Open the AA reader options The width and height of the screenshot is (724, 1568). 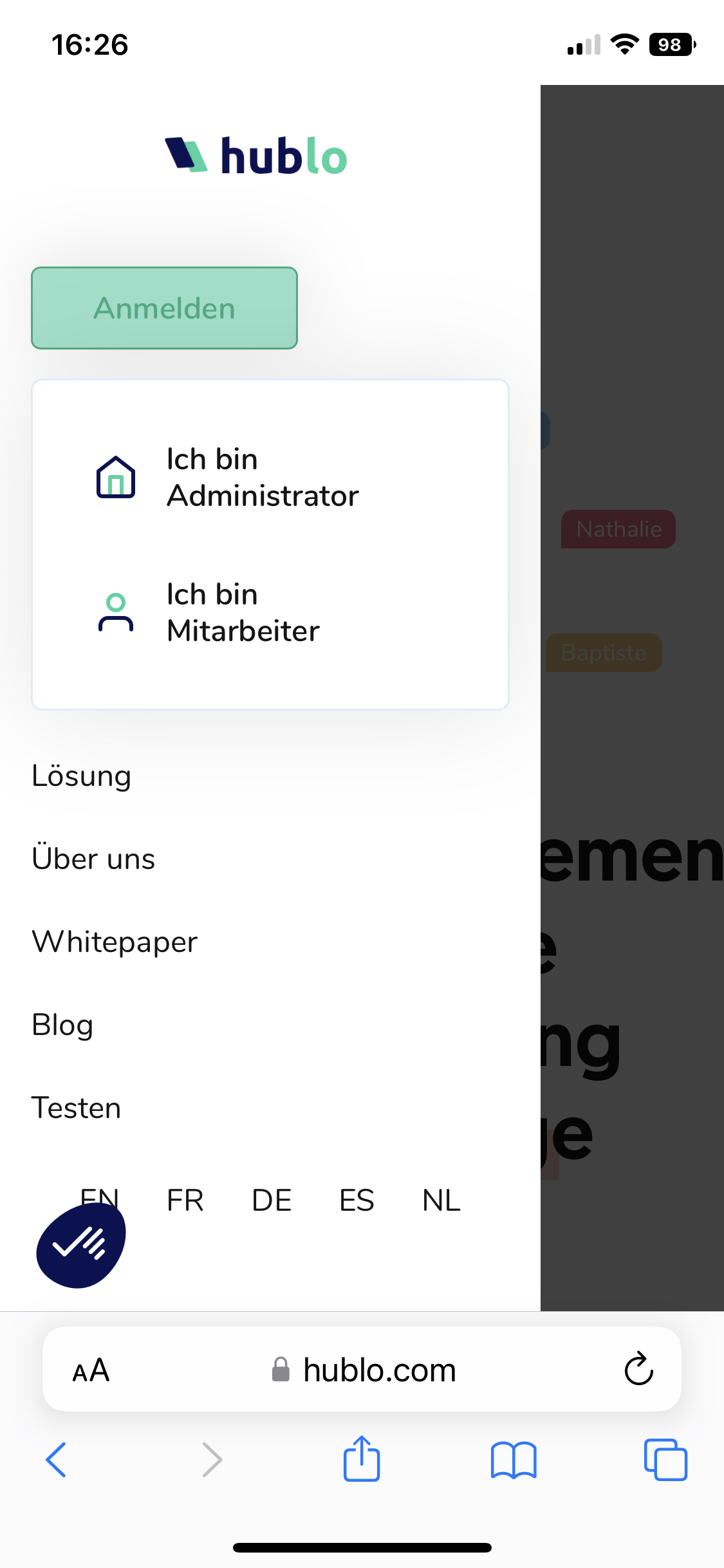click(x=91, y=1370)
